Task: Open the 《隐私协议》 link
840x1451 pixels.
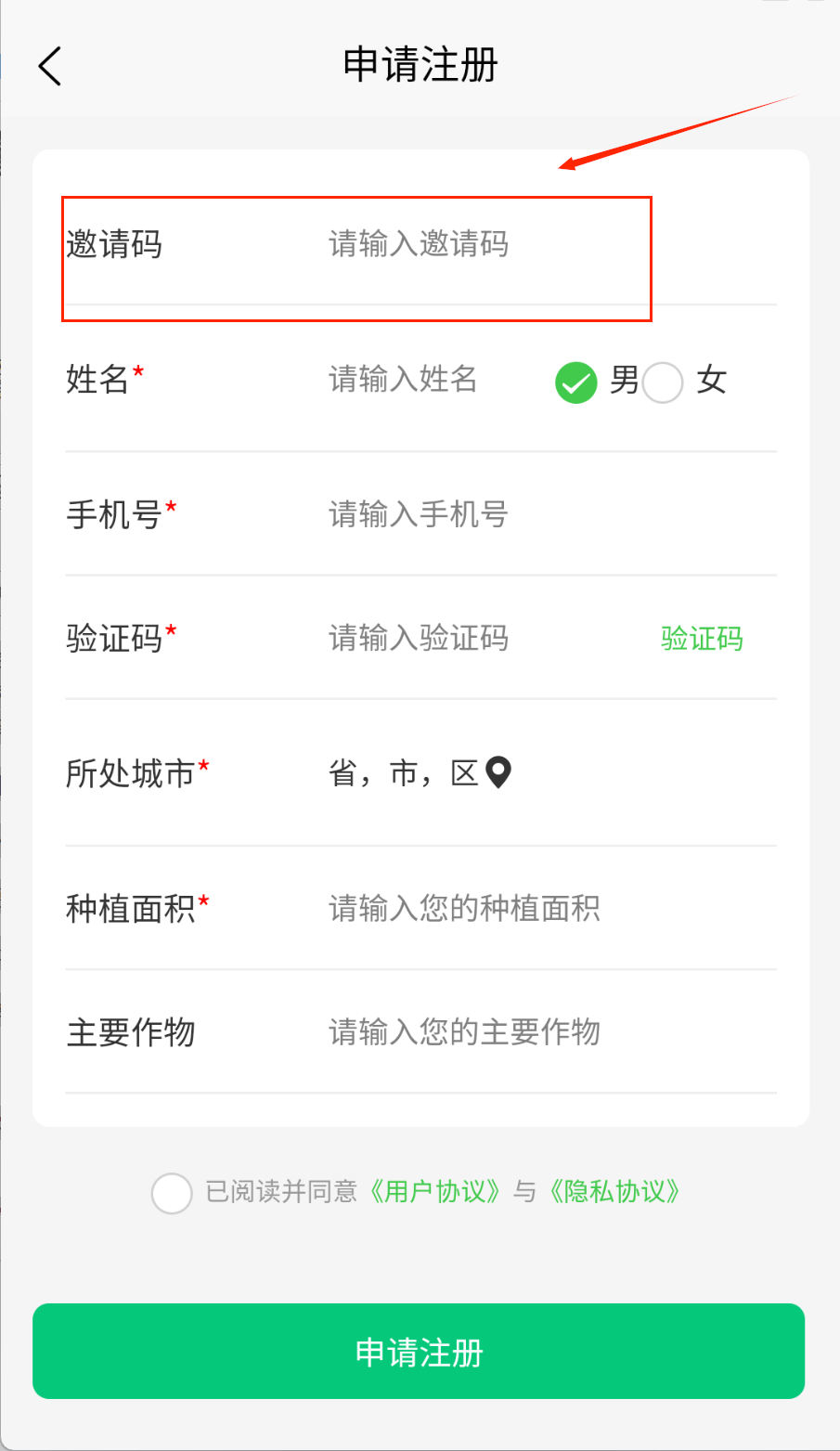Action: click(x=615, y=1192)
